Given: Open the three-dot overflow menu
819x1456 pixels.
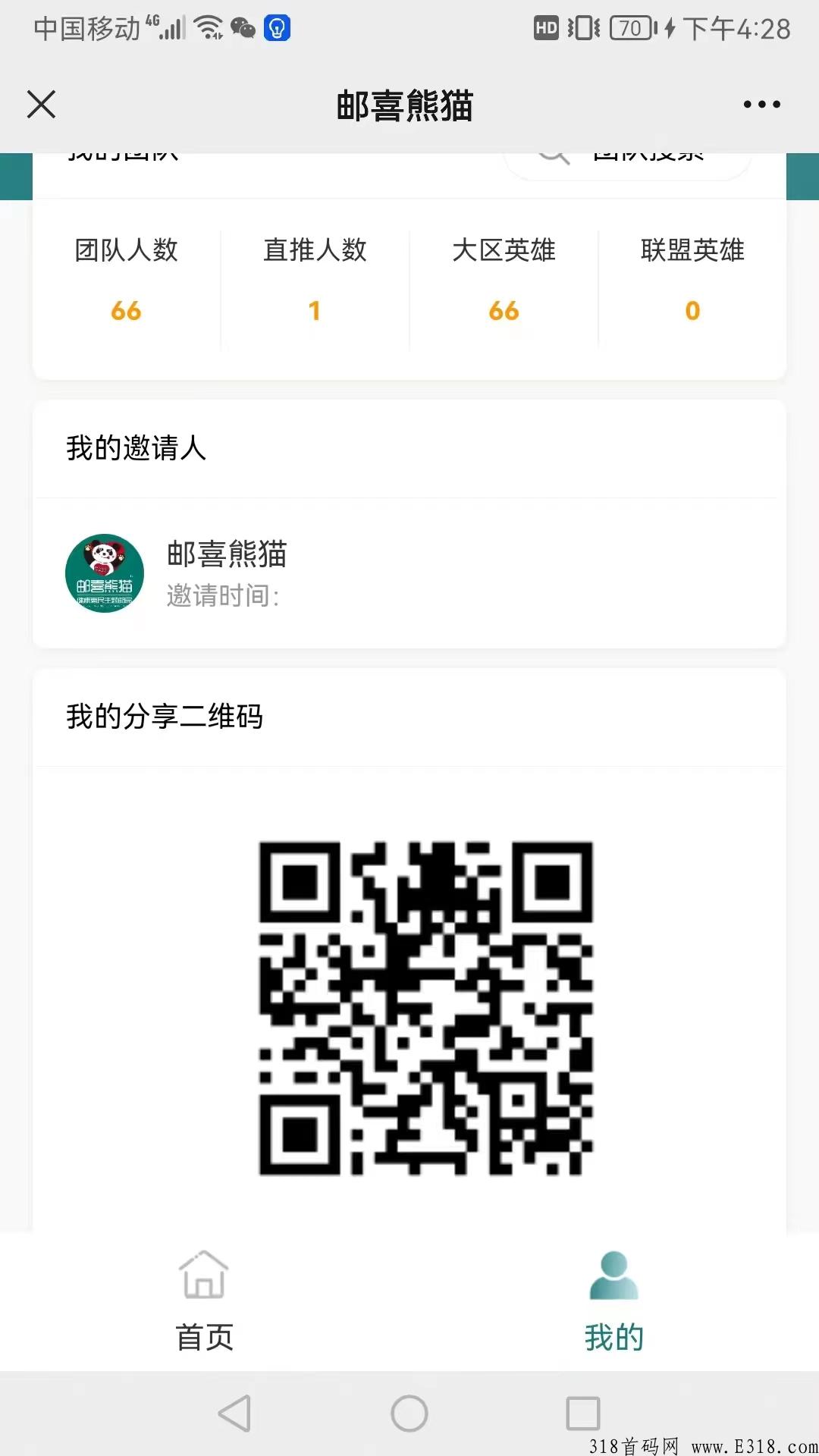Looking at the screenshot, I should tap(761, 105).
